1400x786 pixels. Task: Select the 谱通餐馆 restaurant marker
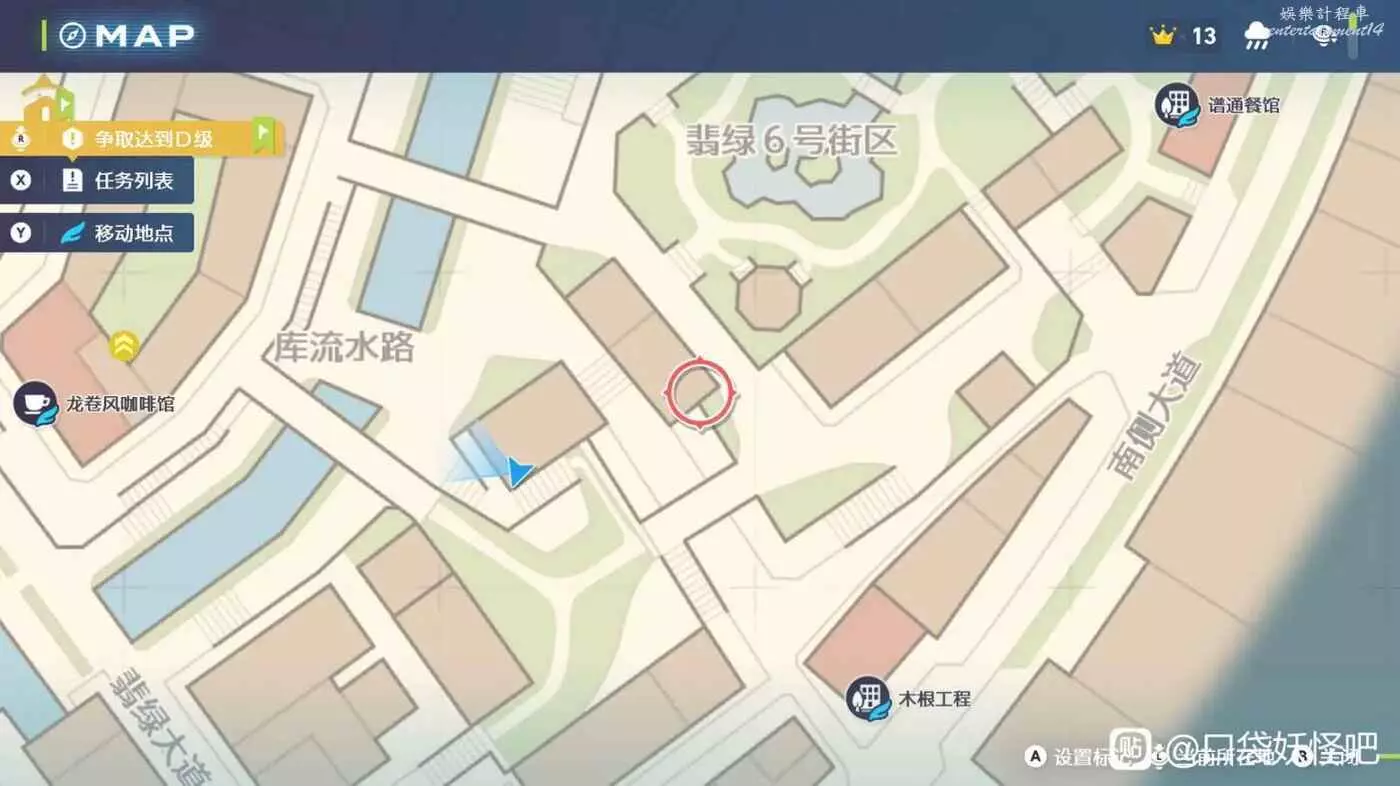tap(1178, 105)
